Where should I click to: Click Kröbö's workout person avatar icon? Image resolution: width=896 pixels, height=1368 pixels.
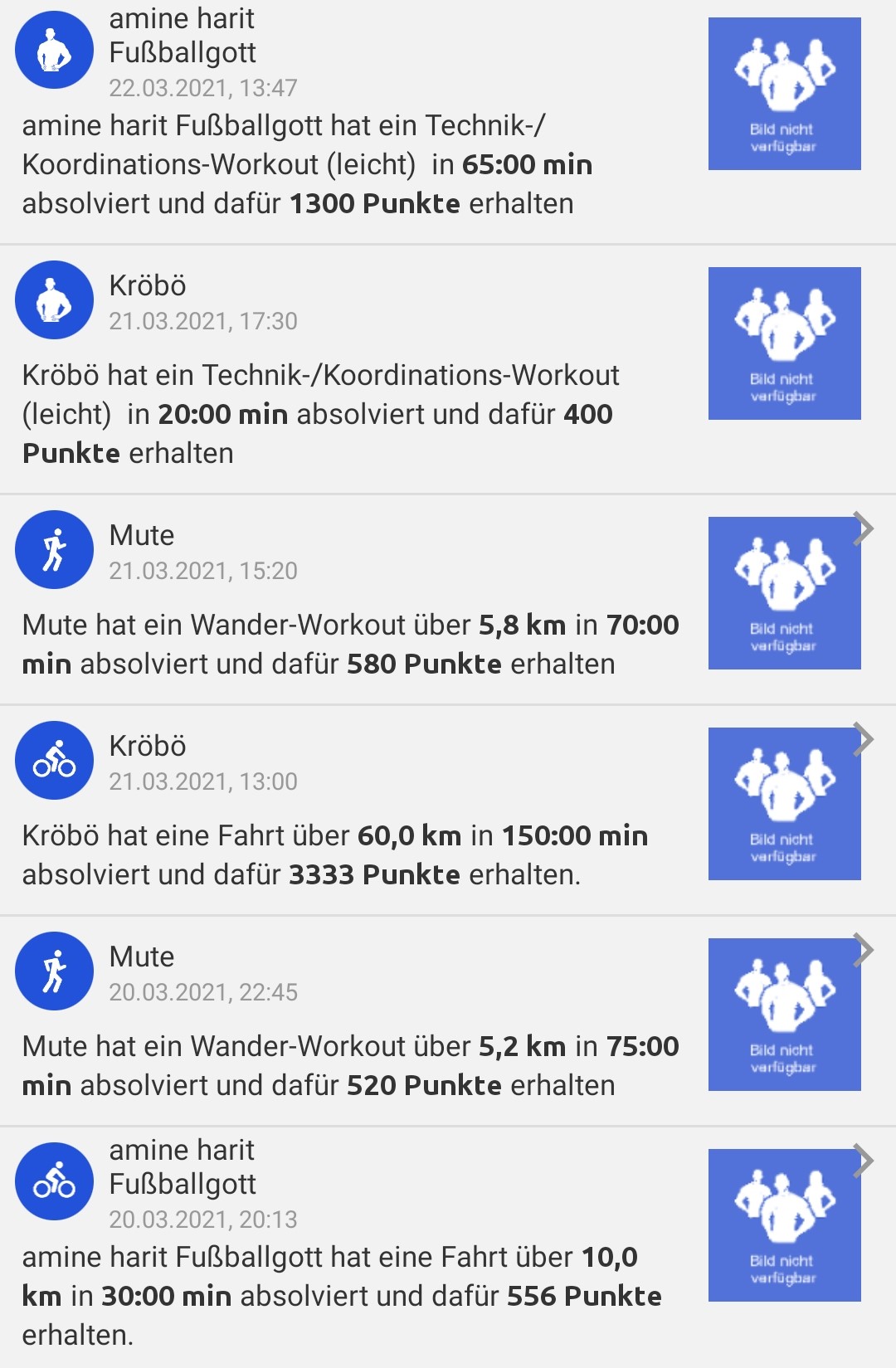(54, 300)
